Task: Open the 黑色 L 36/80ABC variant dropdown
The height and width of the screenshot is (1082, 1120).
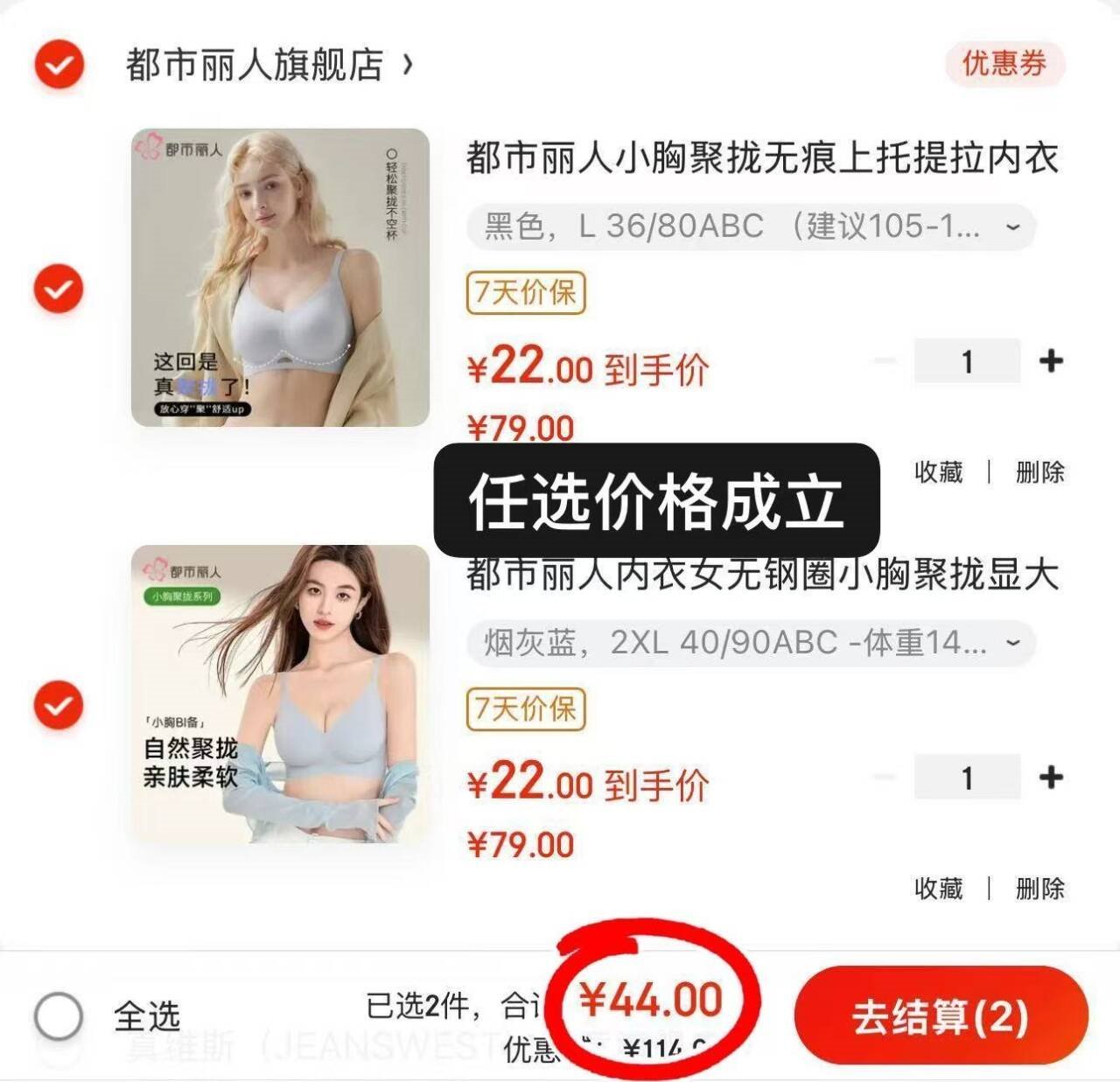Action: point(751,227)
